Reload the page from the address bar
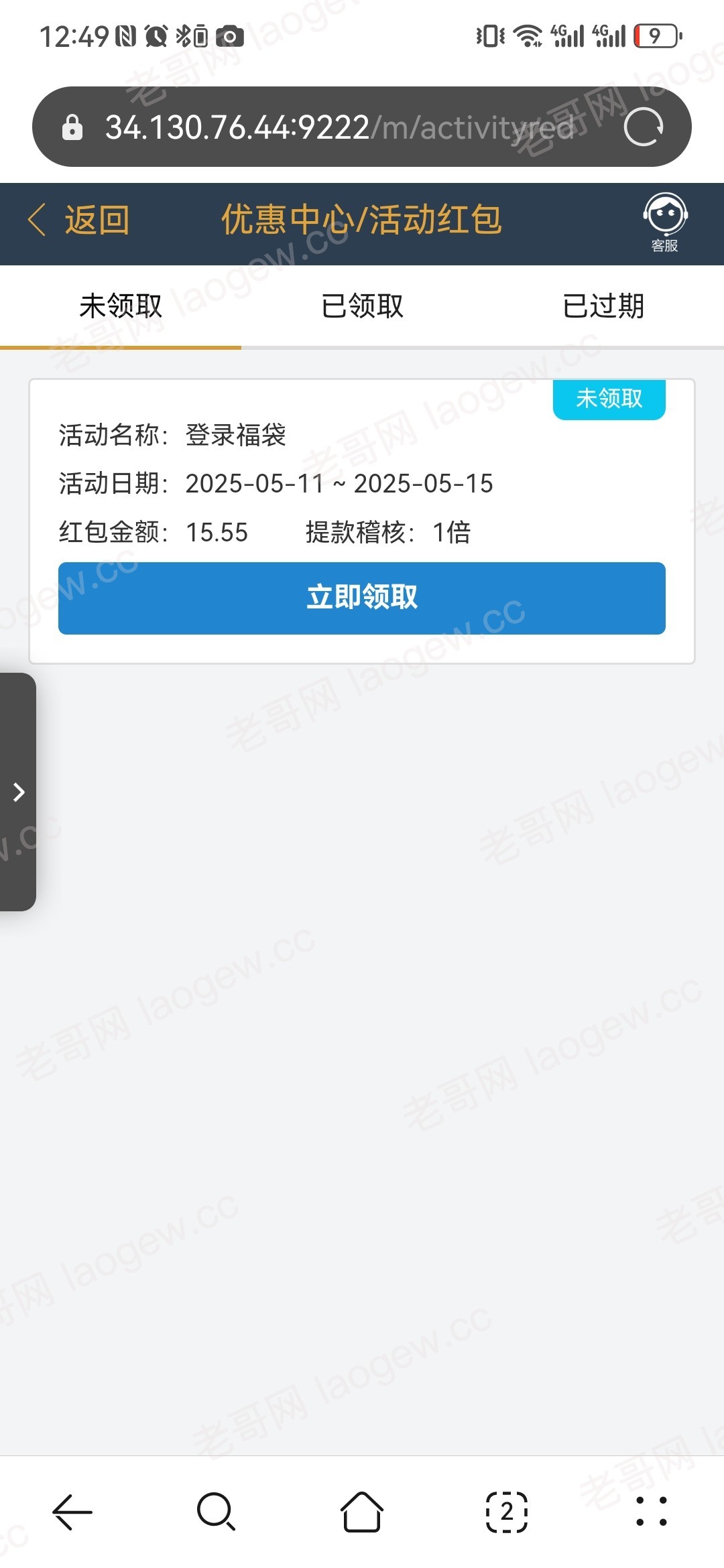 point(643,127)
